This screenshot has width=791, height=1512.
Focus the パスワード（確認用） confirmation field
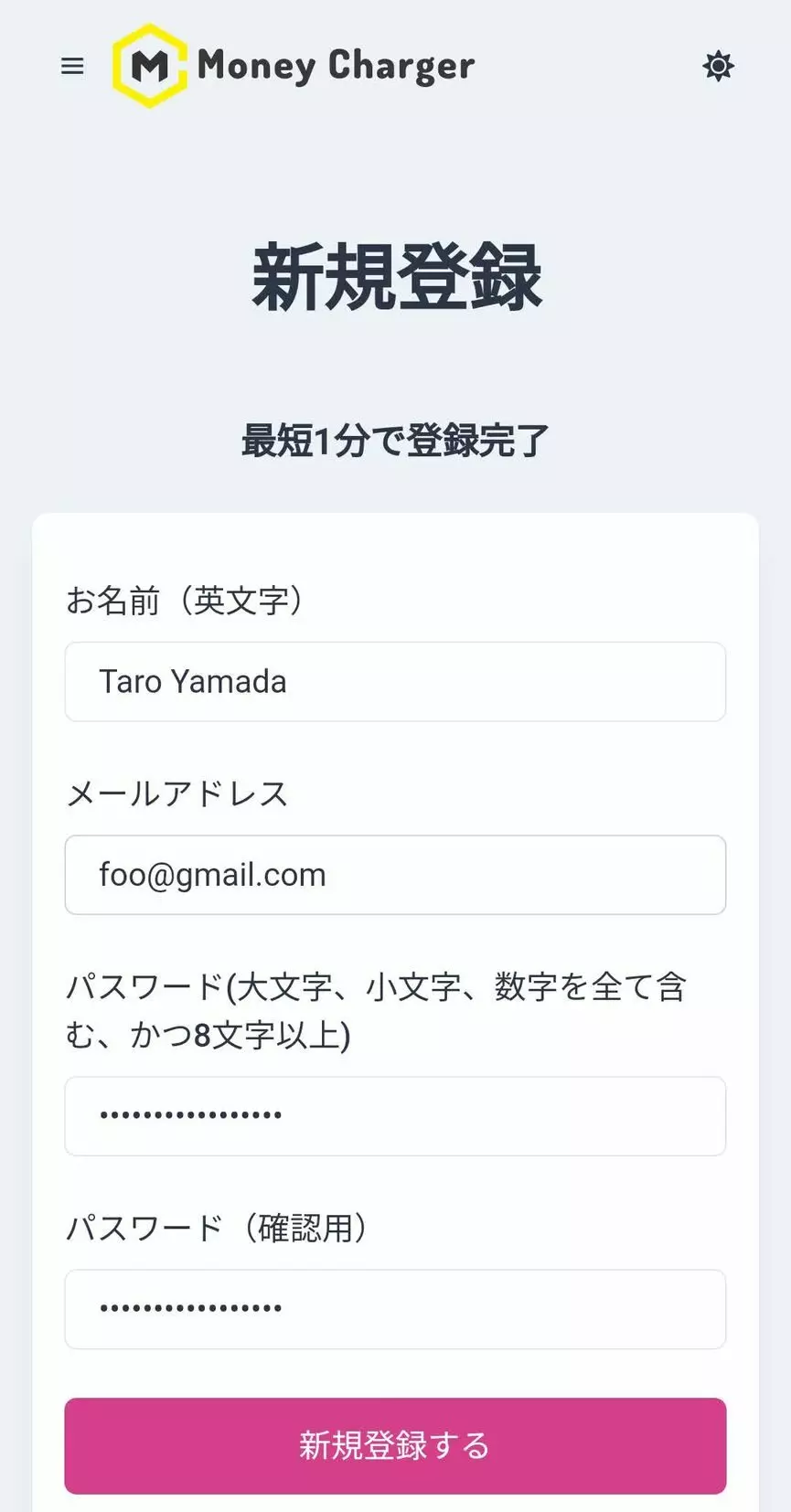point(395,1309)
